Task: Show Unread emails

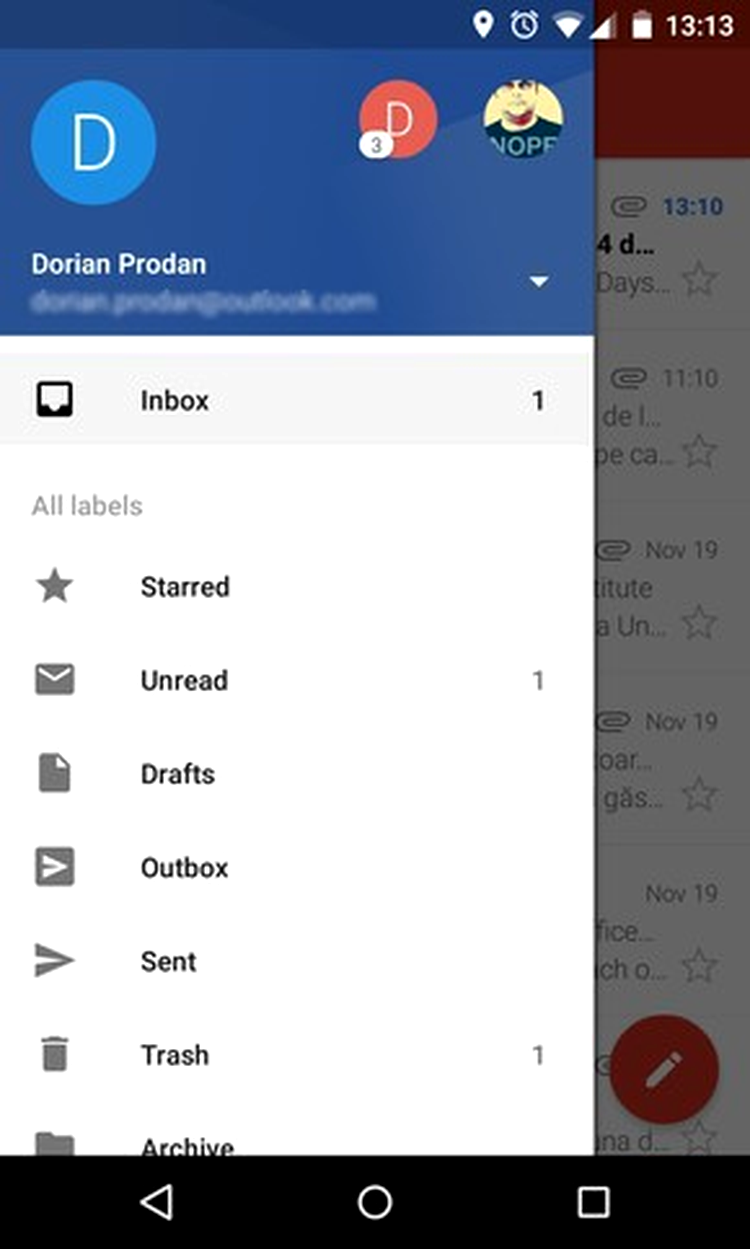Action: pos(297,680)
